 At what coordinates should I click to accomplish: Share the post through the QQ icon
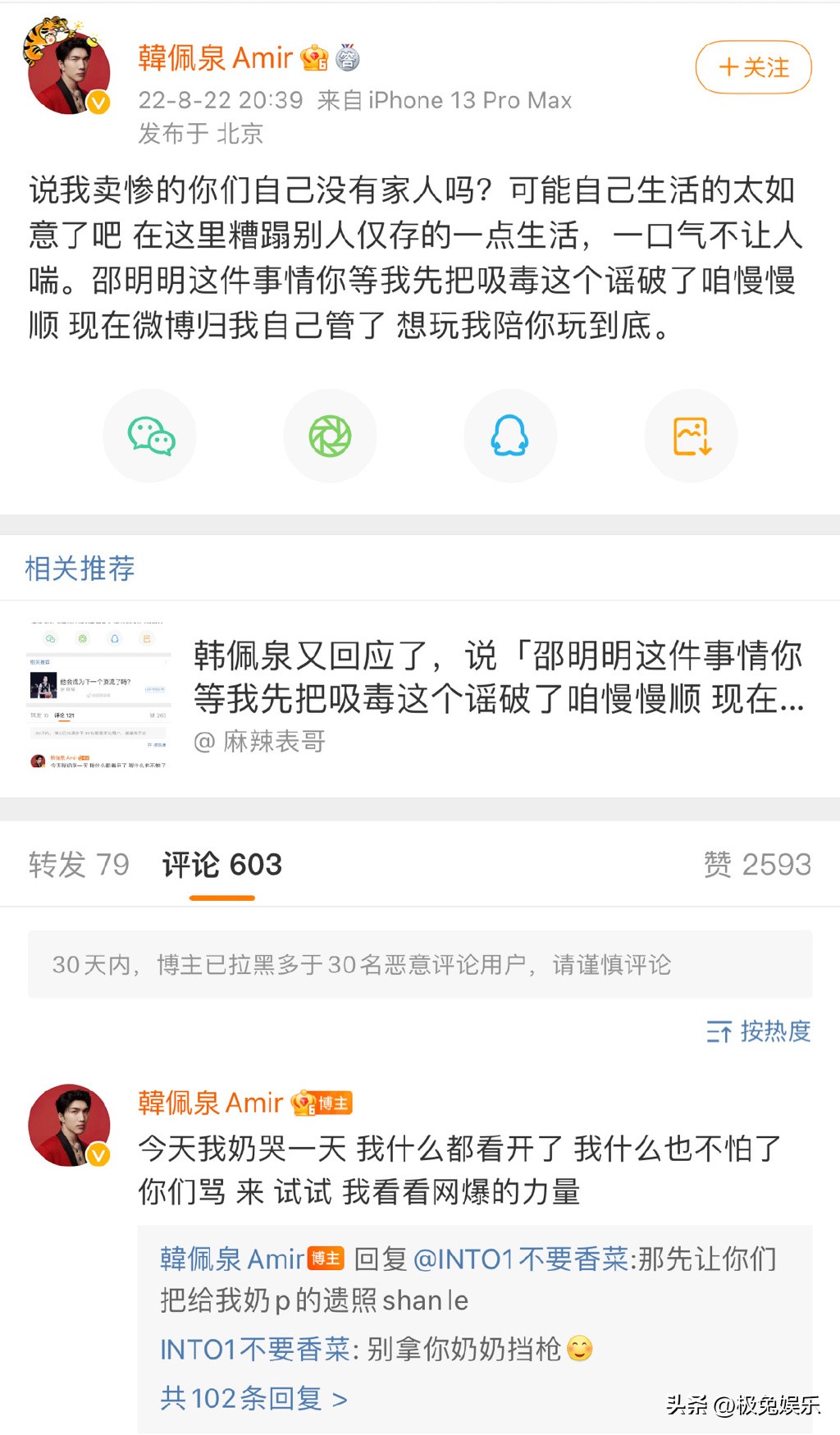[x=510, y=436]
